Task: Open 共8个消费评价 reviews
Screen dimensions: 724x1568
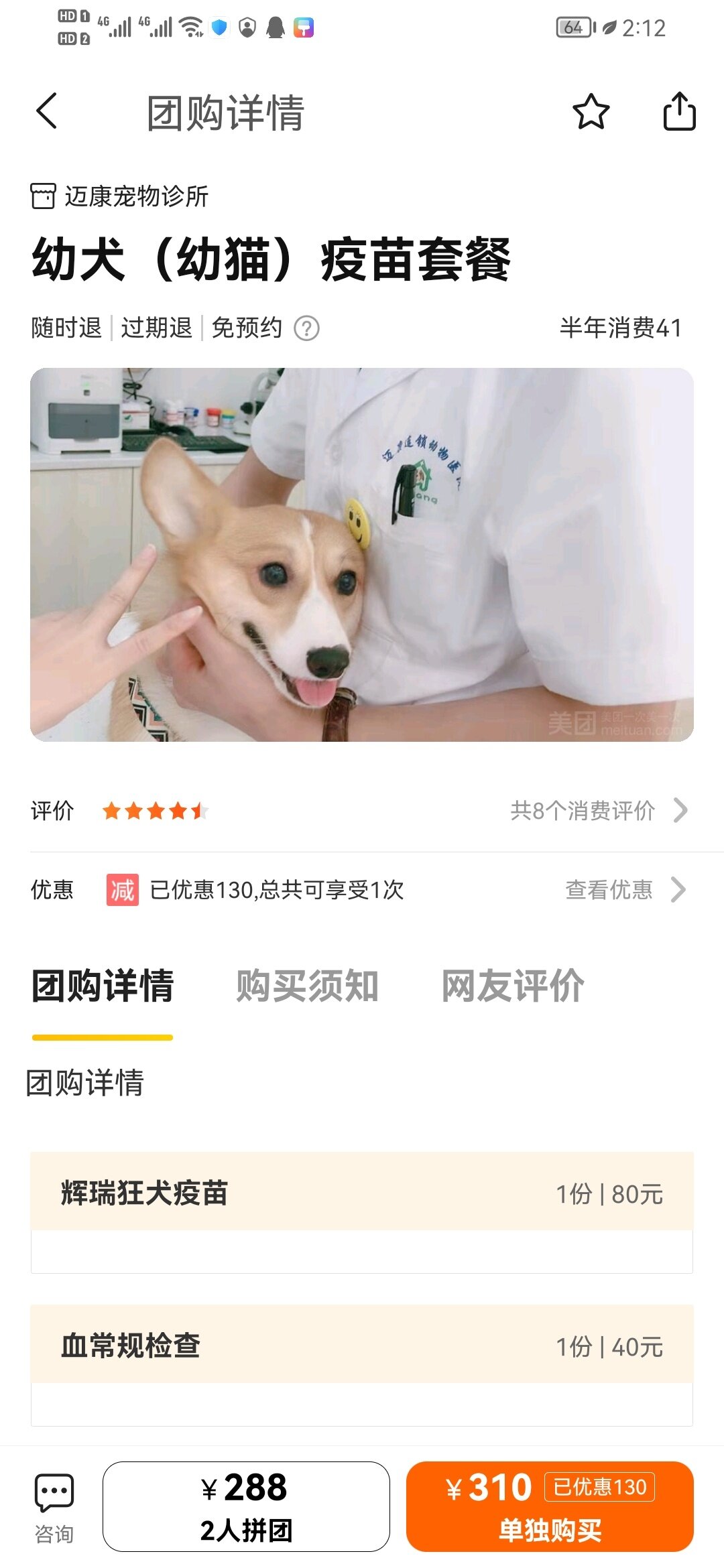Action: click(597, 810)
